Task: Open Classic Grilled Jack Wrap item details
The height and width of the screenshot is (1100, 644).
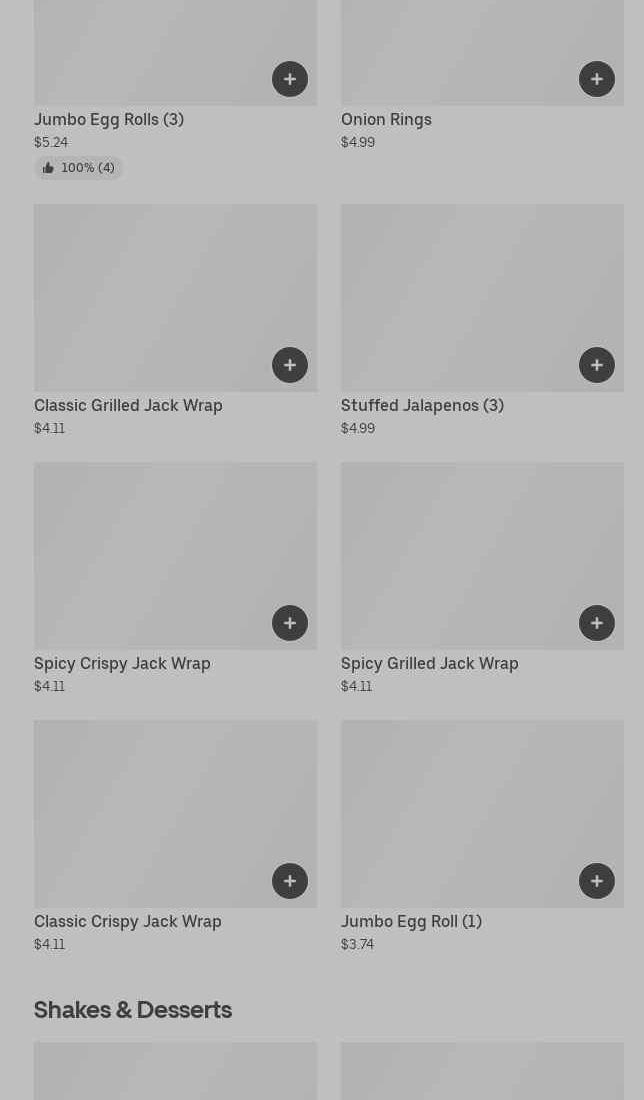Action: pyautogui.click(x=175, y=321)
